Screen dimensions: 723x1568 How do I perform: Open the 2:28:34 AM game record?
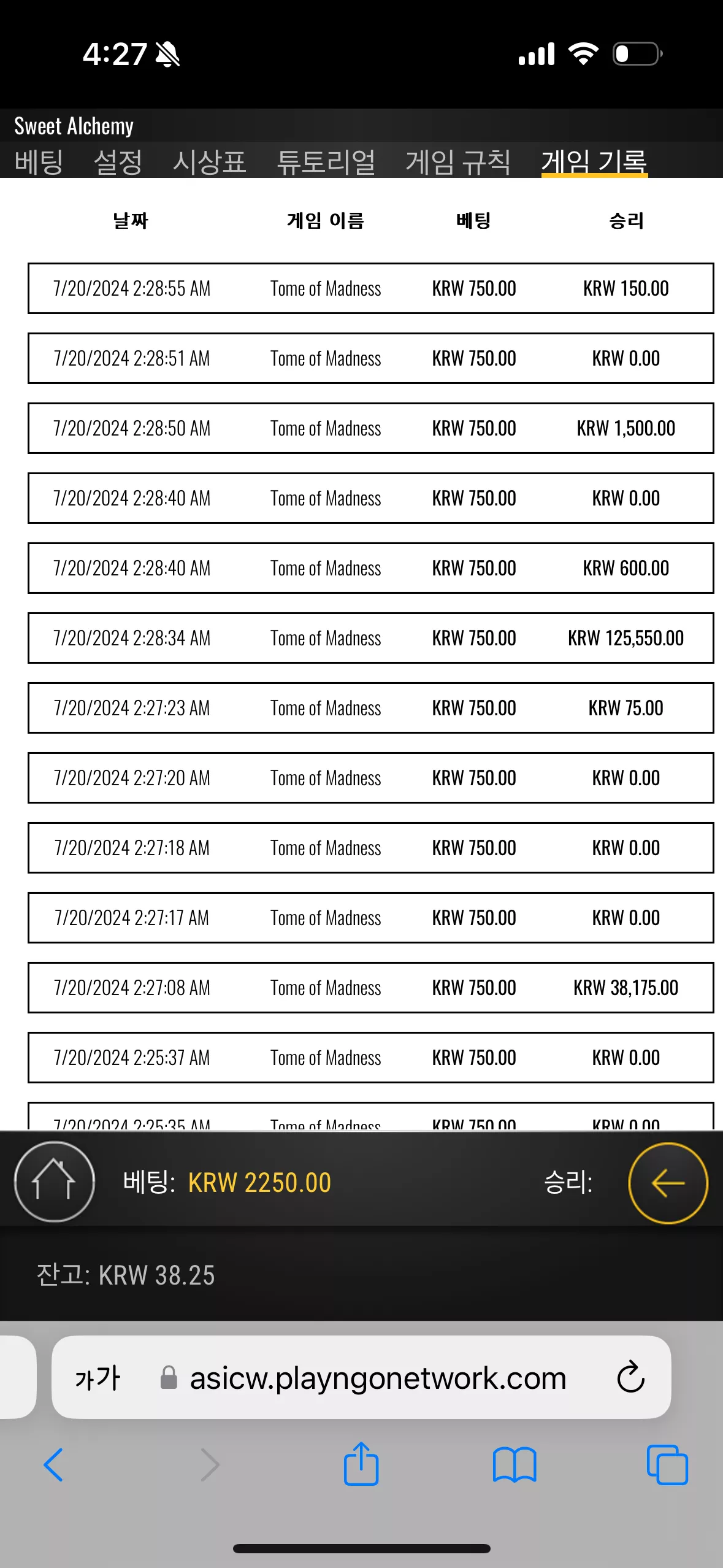point(370,638)
